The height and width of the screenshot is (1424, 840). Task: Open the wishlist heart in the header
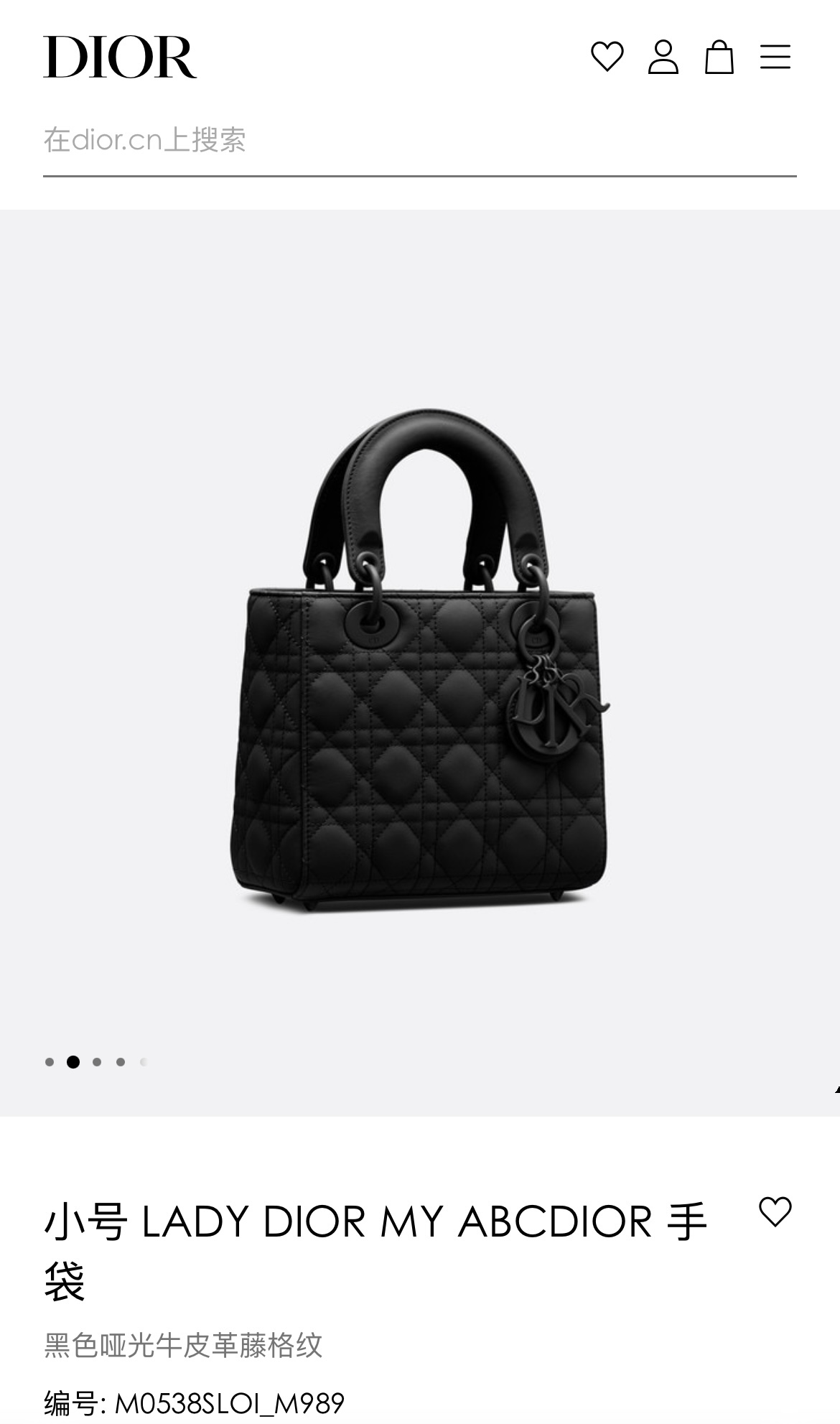click(607, 57)
